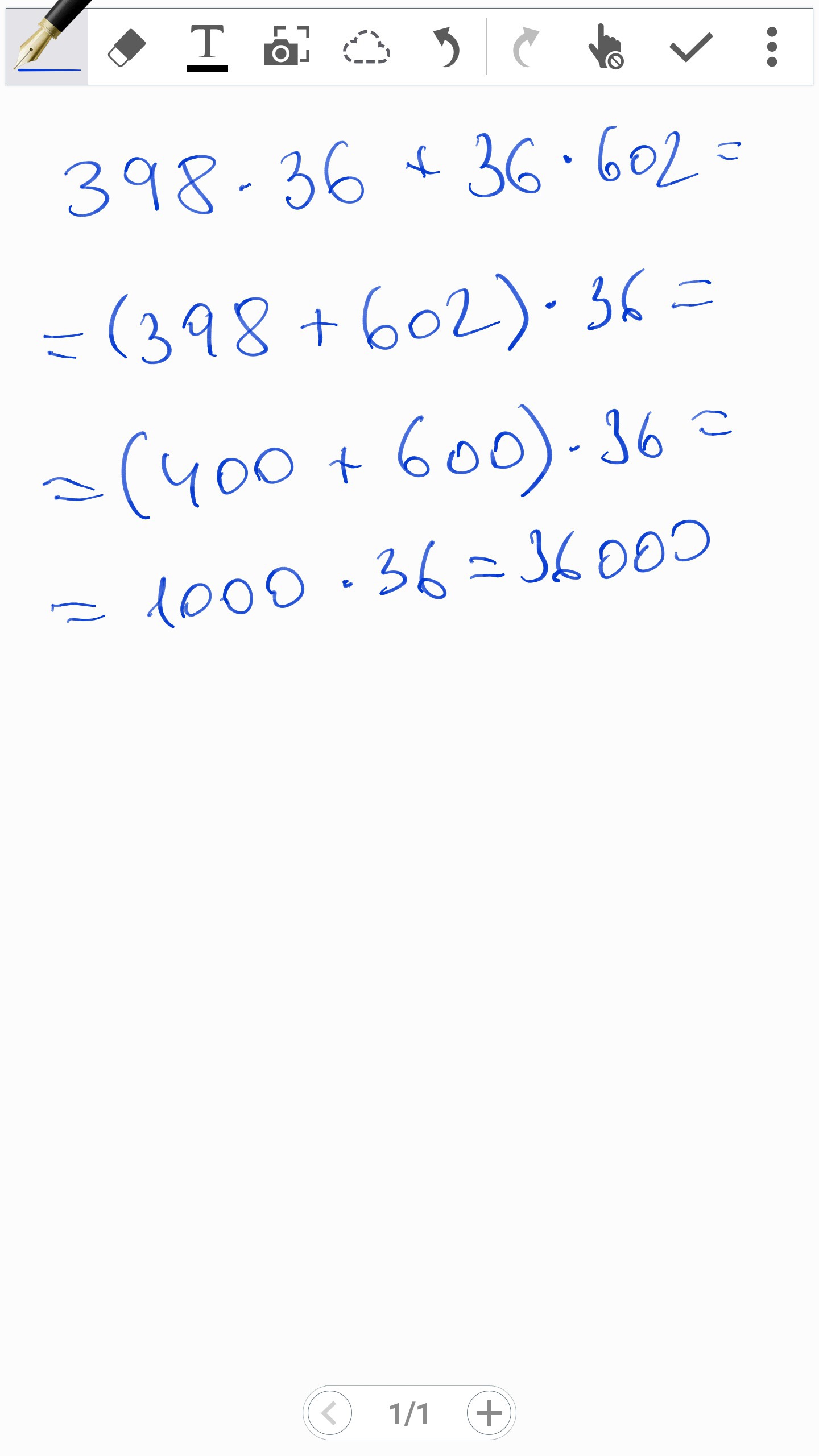Open the camera capture tool
The height and width of the screenshot is (1456, 819).
[287, 45]
